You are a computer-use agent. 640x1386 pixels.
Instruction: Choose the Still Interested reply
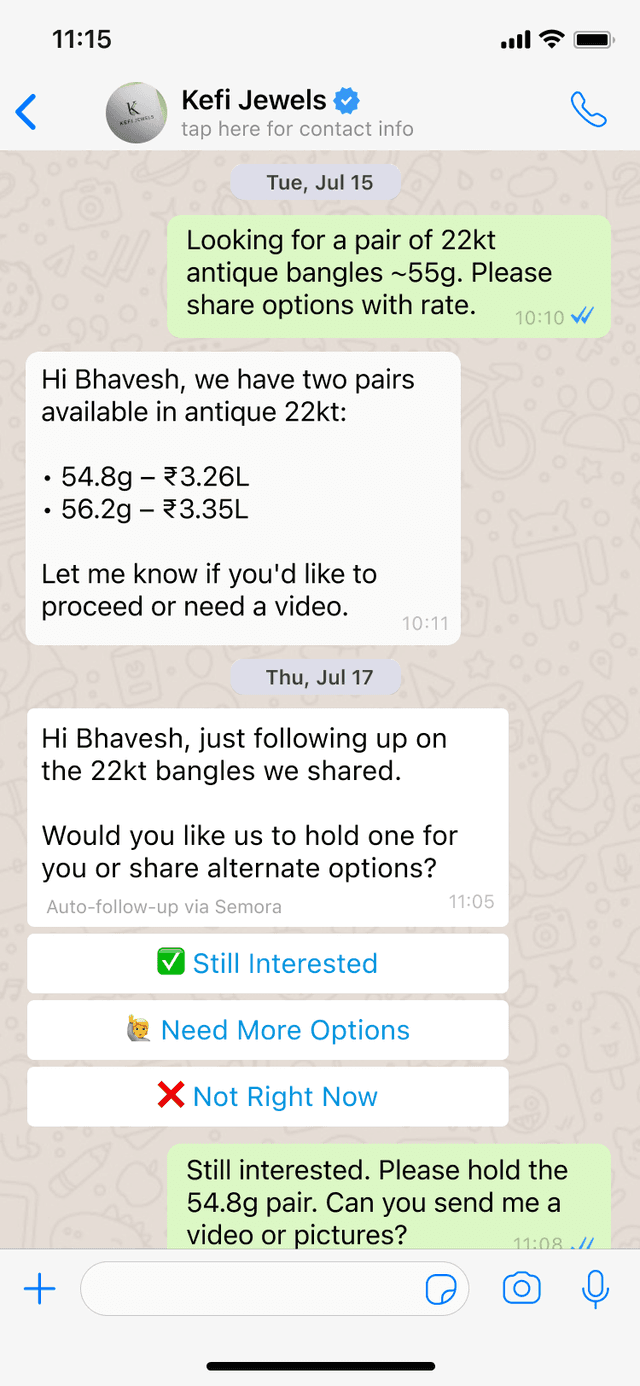click(x=267, y=964)
